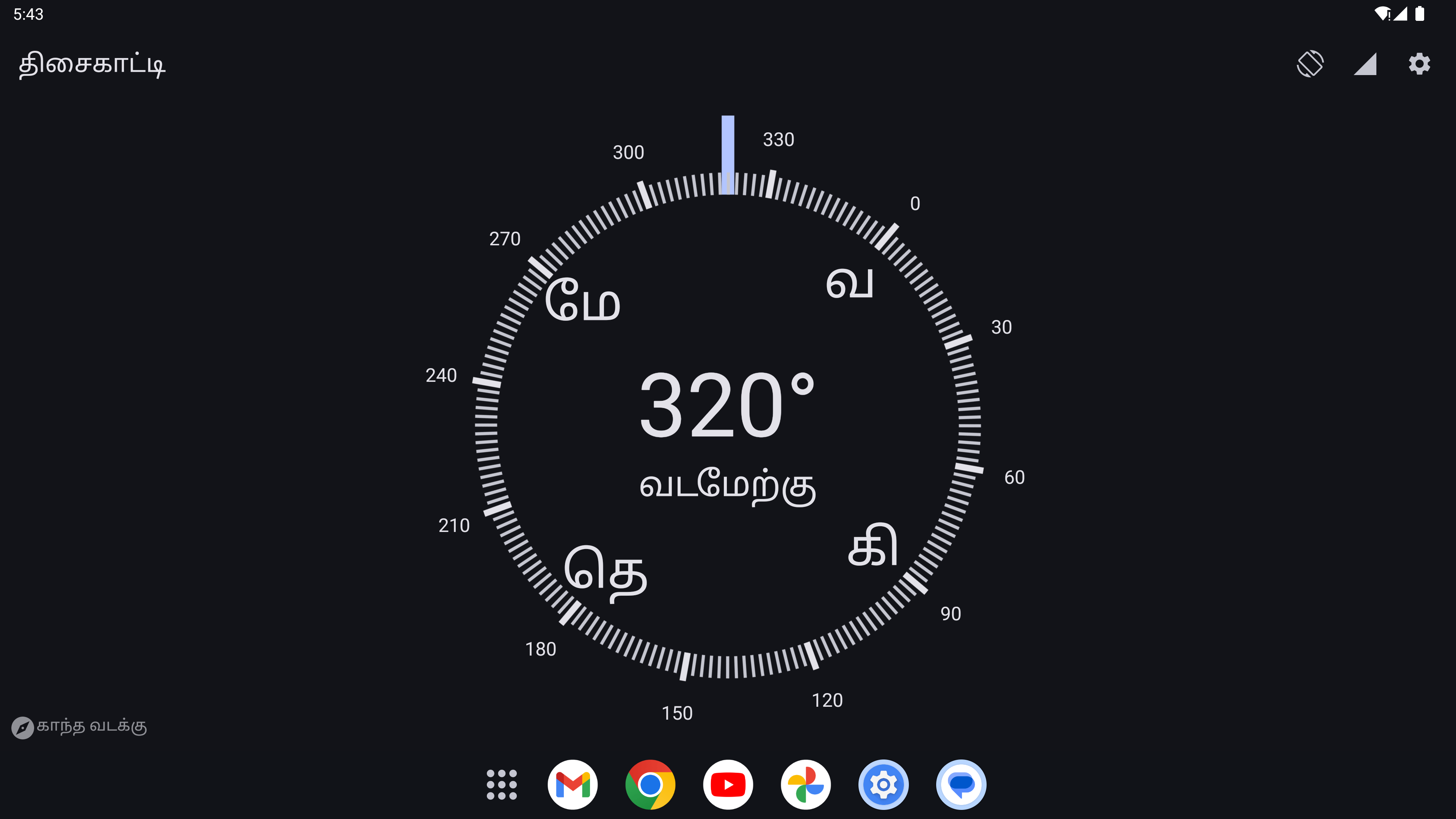
Task: Toggle the screen rotation lock icon
Action: tap(1310, 64)
